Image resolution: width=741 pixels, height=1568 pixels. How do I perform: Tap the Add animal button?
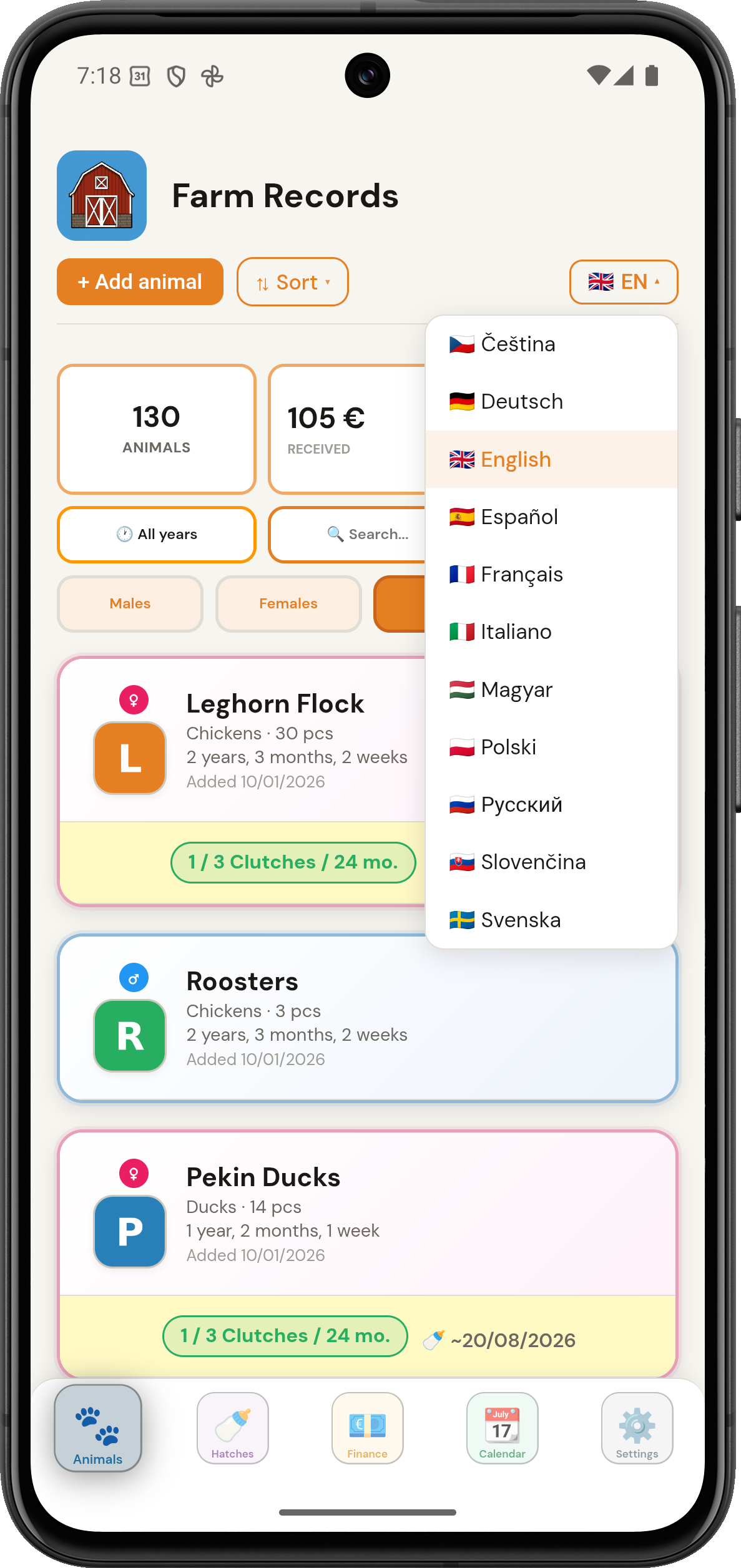(140, 281)
